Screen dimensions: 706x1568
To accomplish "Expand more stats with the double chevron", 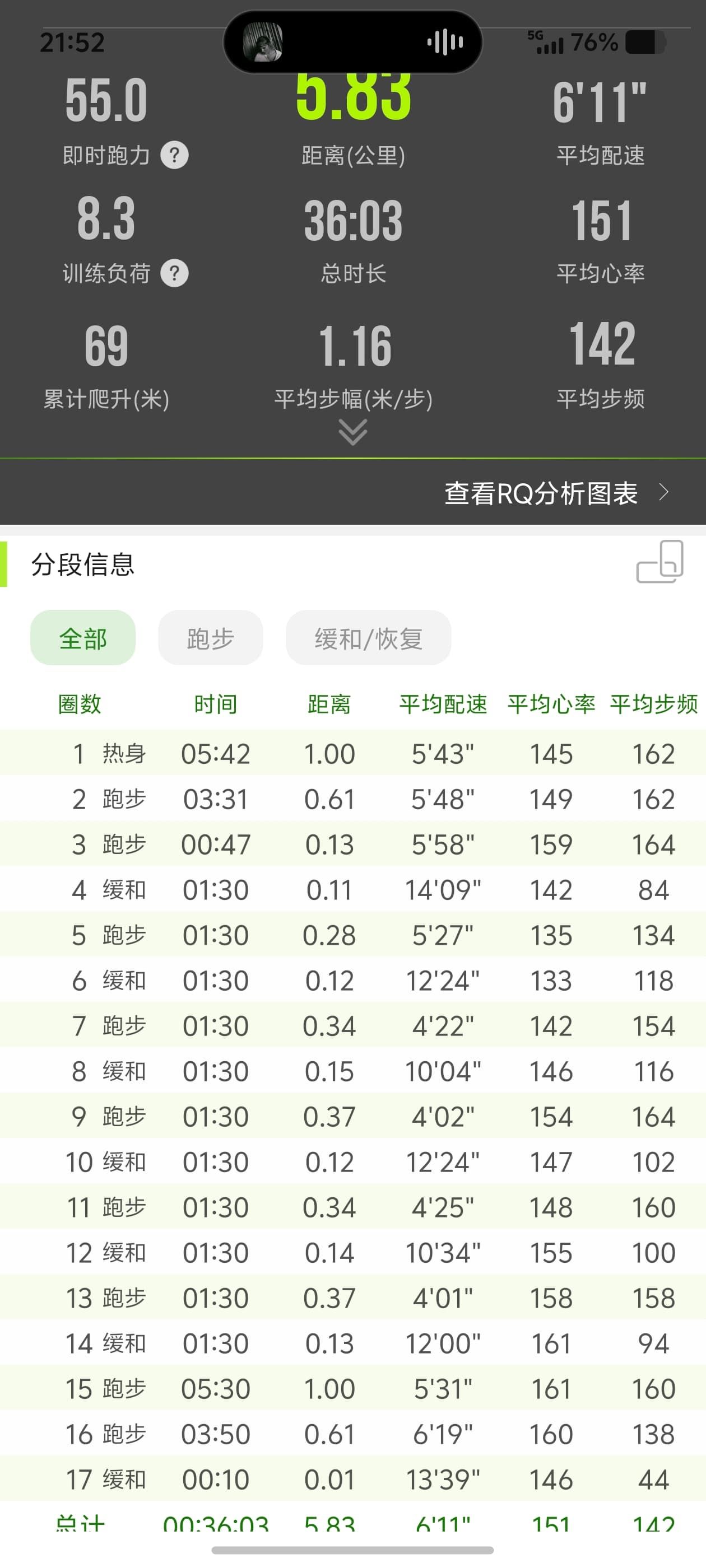I will (x=352, y=433).
